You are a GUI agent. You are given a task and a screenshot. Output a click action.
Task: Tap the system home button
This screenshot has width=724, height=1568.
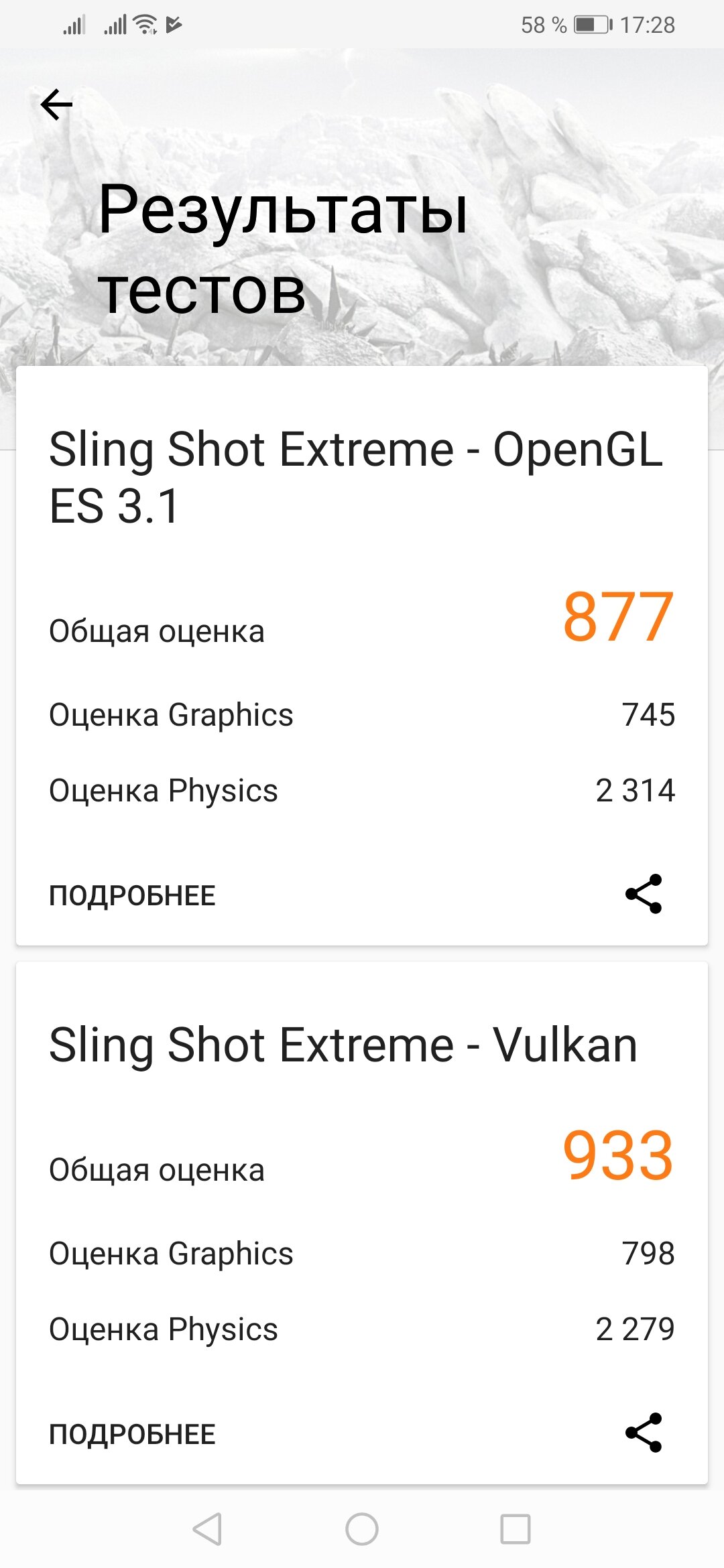point(362,1529)
